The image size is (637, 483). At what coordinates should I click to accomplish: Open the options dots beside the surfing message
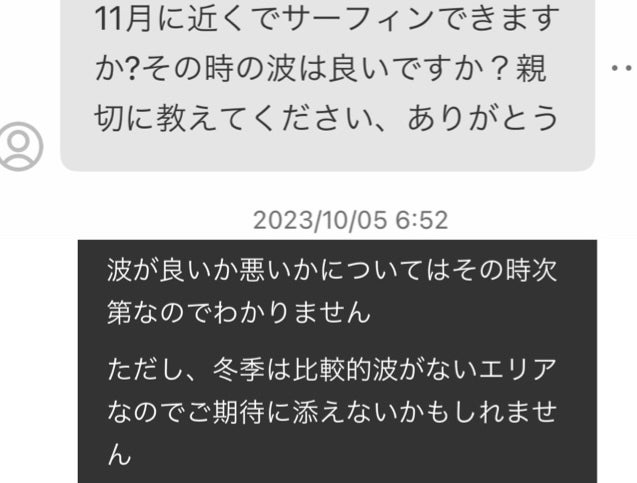621,67
